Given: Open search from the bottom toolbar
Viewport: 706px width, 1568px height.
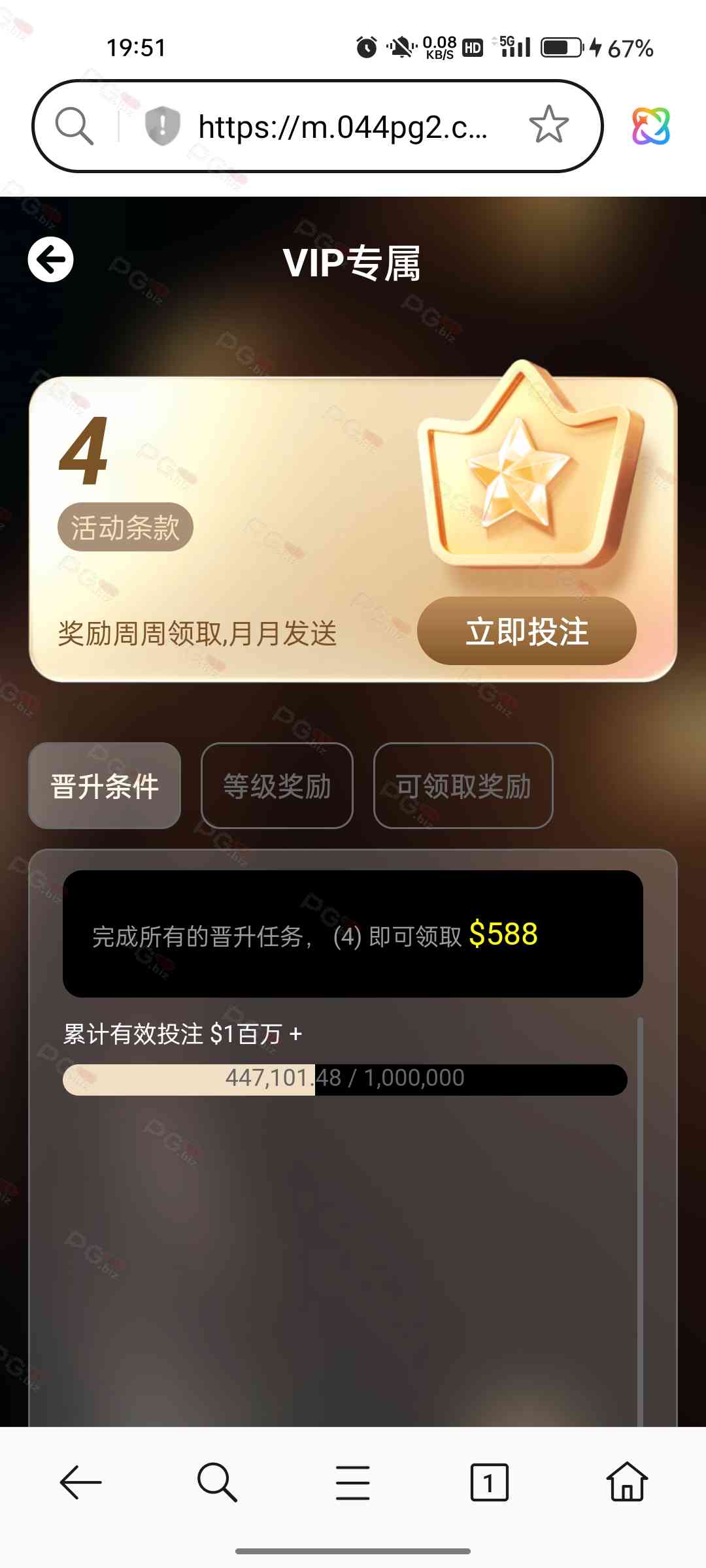Looking at the screenshot, I should pos(217,1482).
